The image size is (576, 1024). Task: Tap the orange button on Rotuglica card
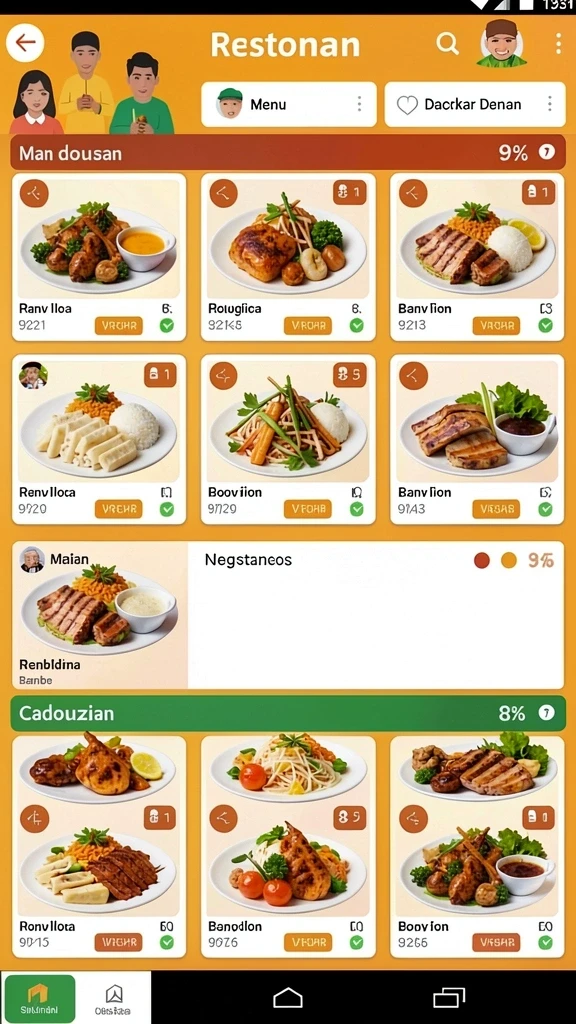coord(308,325)
